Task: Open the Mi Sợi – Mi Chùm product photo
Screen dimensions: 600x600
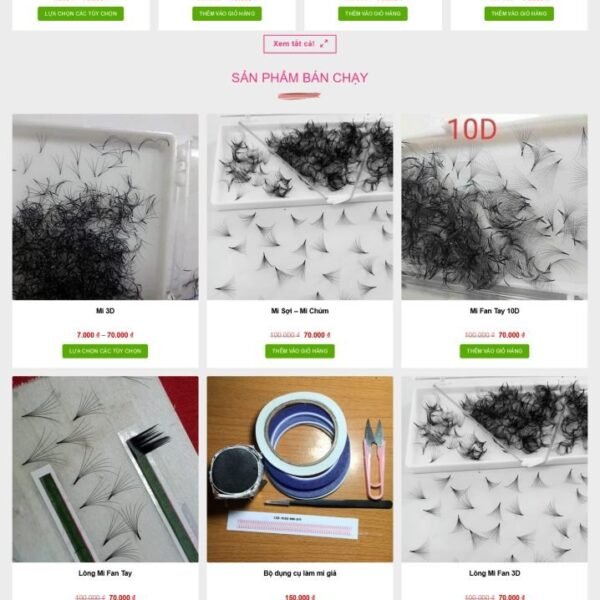Action: click(299, 207)
